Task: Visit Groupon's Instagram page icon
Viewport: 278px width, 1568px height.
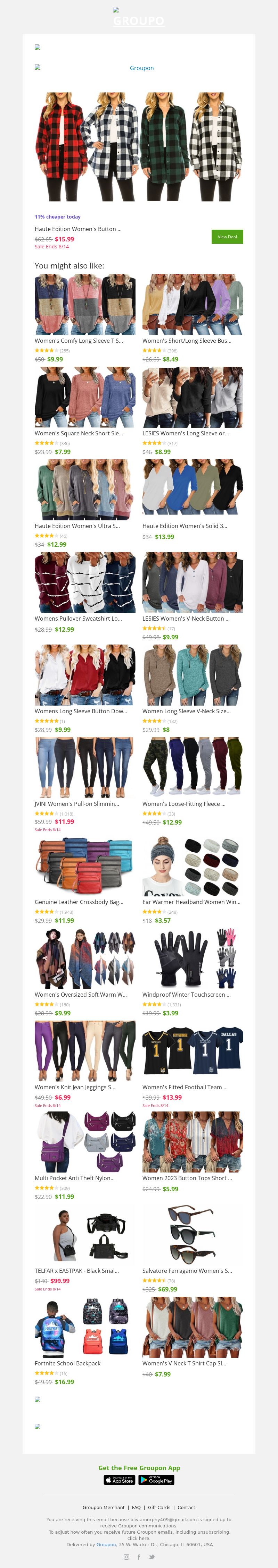Action: (x=126, y=1557)
